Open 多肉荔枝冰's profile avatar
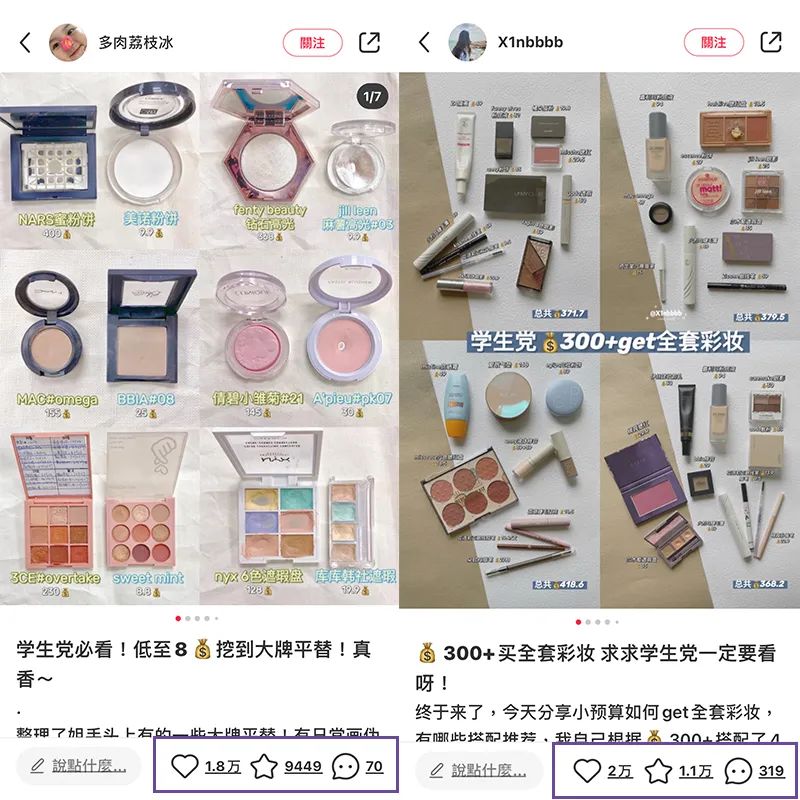 click(67, 43)
